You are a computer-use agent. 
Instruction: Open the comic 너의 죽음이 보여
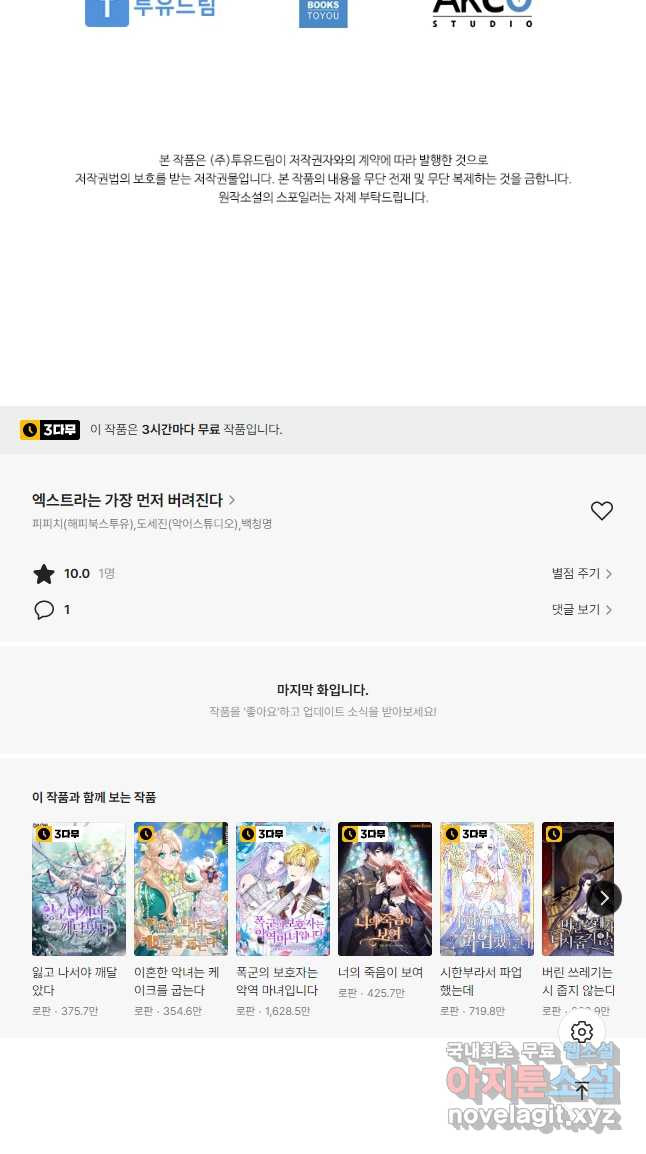(385, 889)
